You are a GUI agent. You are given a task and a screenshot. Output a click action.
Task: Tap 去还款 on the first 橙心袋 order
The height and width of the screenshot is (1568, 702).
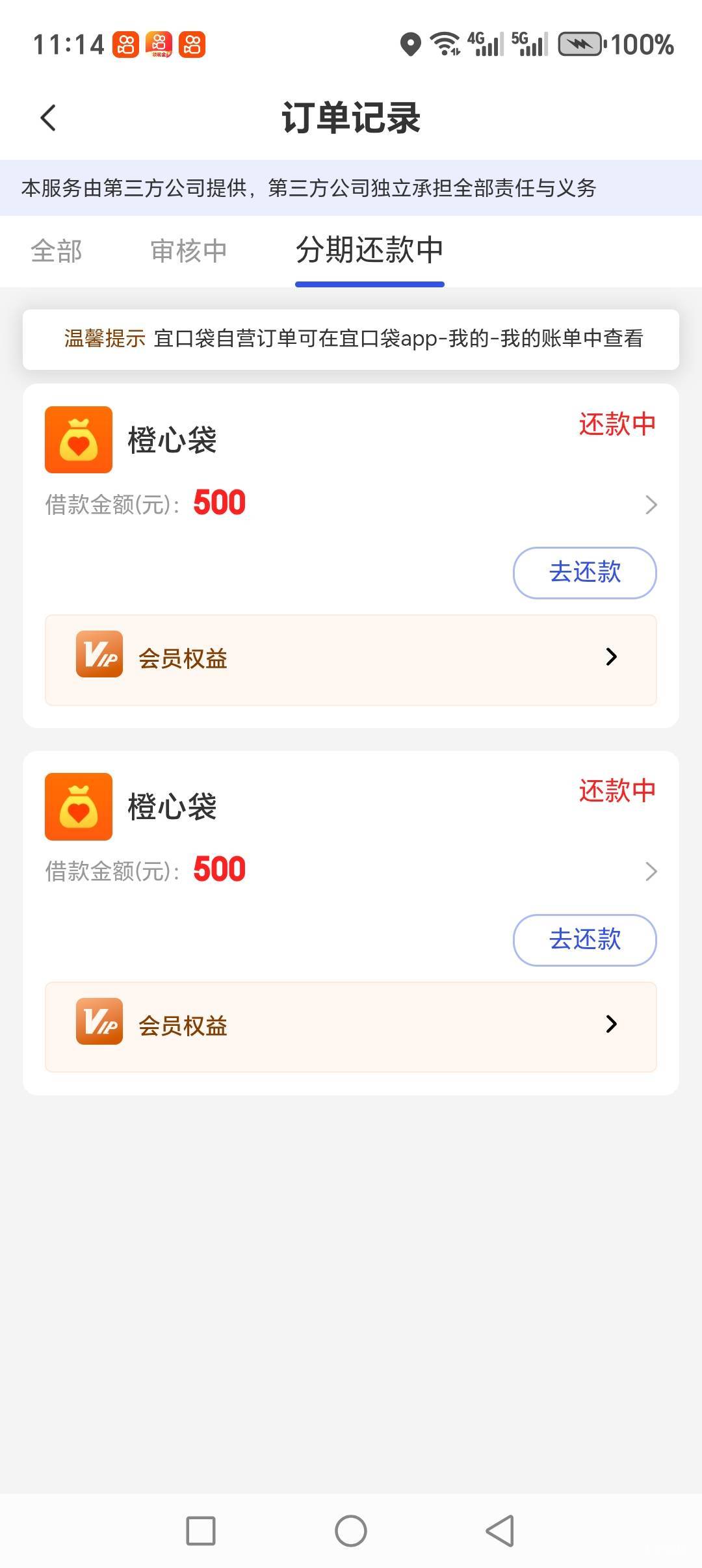(584, 573)
